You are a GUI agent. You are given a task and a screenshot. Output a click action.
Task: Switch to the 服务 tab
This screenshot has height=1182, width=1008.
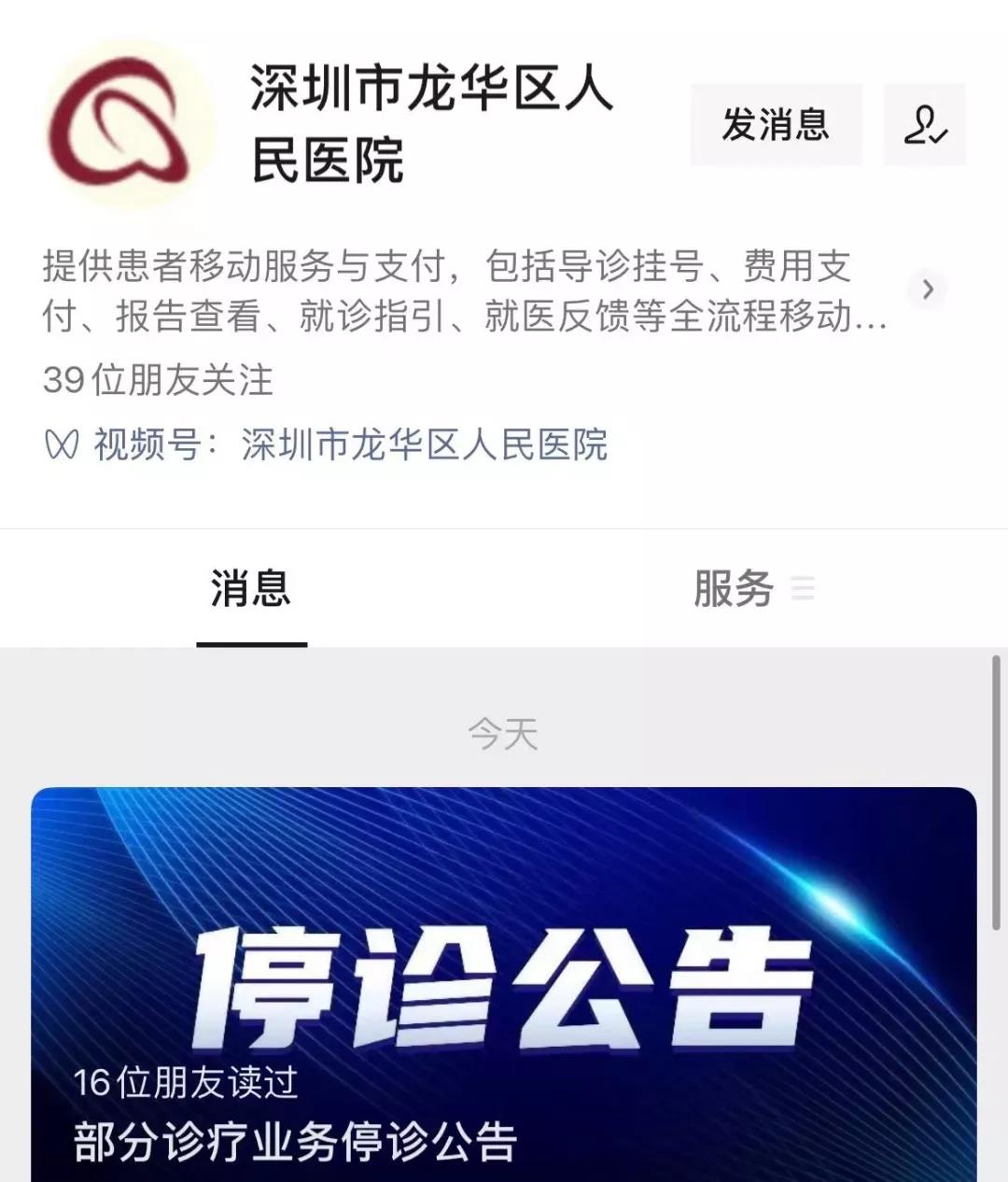pyautogui.click(x=735, y=590)
